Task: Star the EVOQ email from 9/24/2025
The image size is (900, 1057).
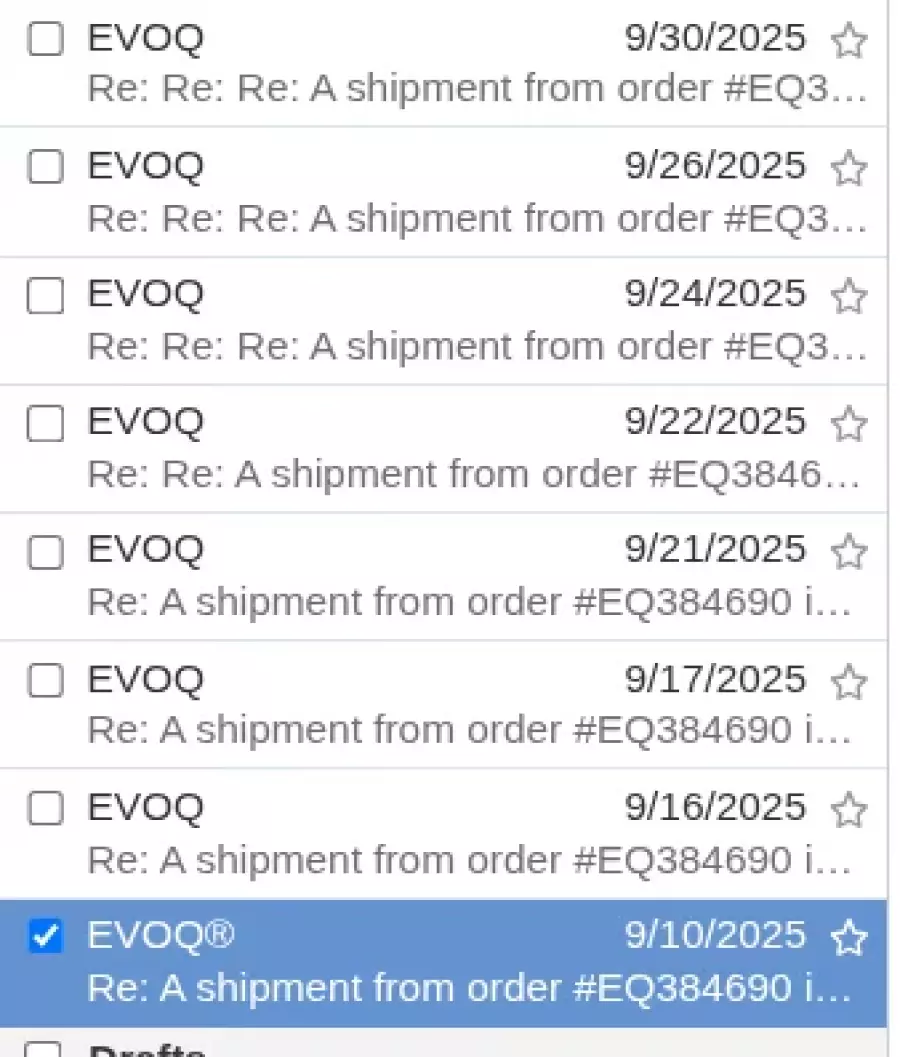Action: (x=848, y=296)
